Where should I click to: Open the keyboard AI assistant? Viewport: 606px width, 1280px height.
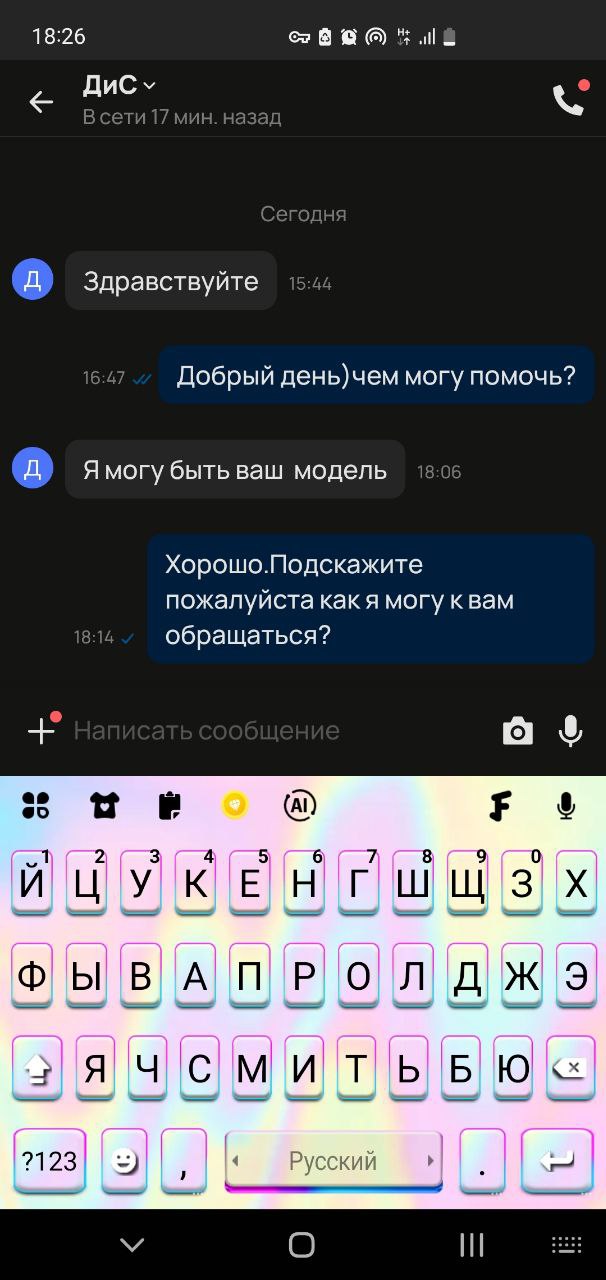[x=300, y=805]
